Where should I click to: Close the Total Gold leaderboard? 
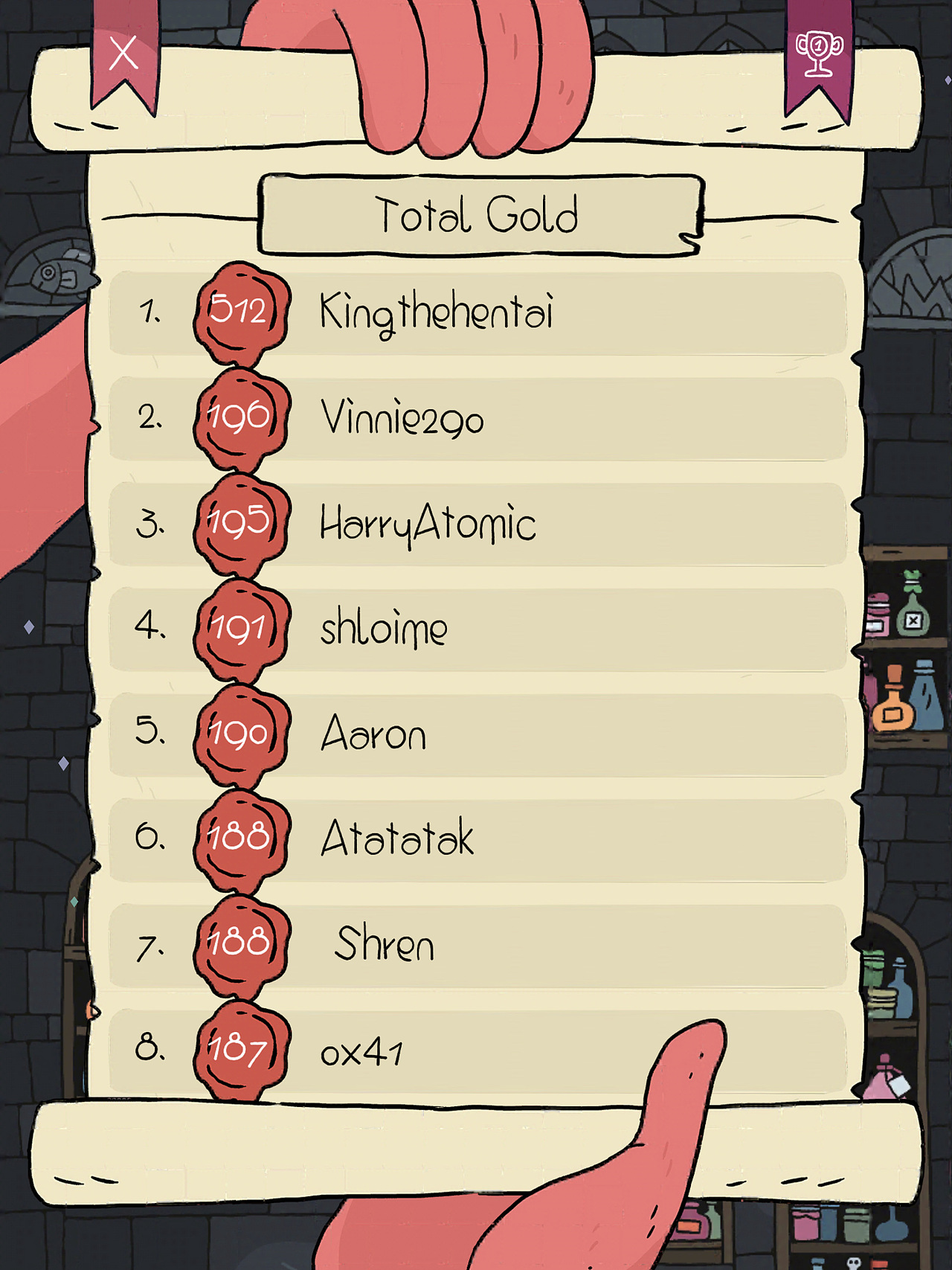(x=123, y=54)
